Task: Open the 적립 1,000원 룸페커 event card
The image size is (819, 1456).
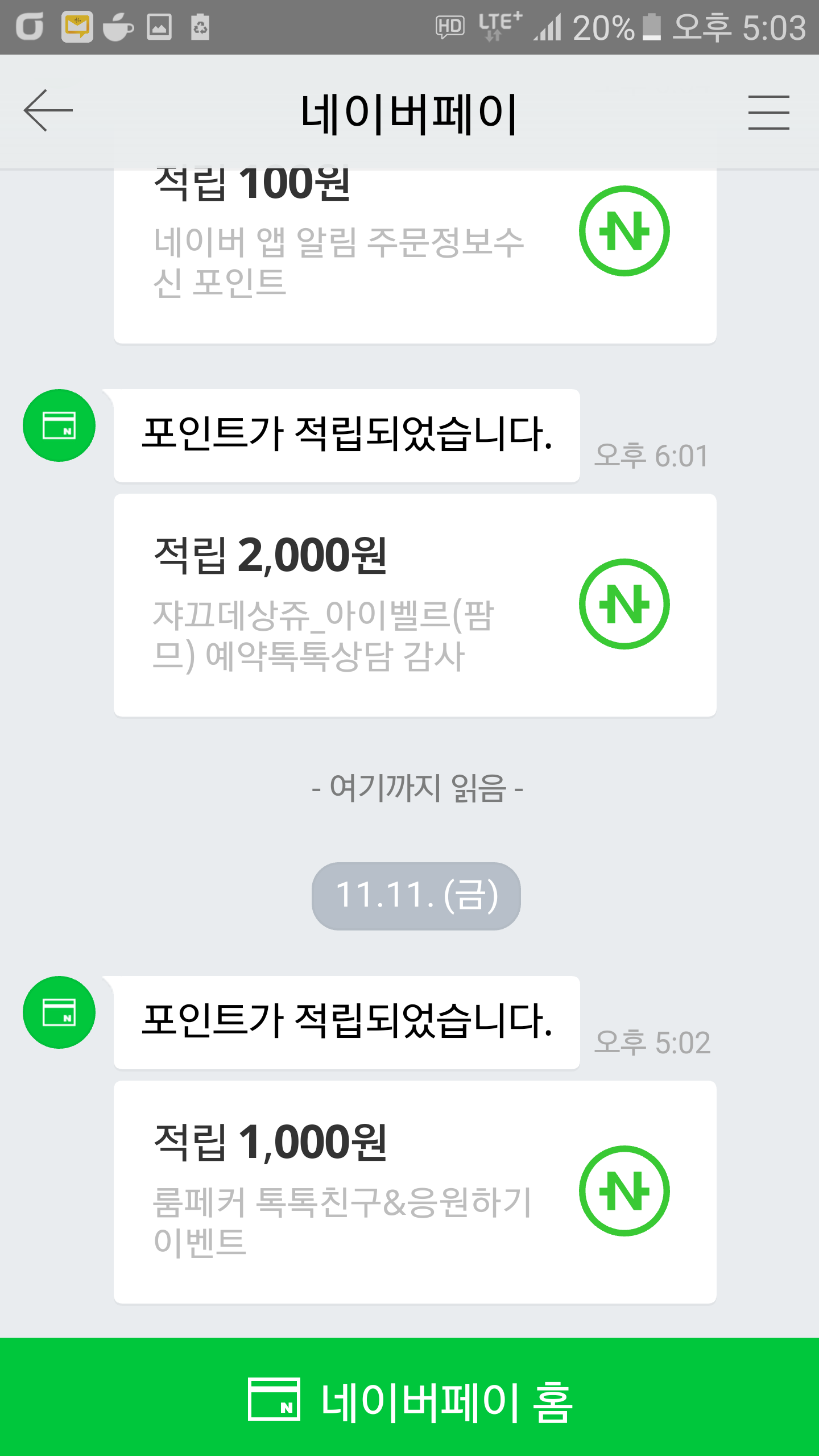Action: click(x=414, y=1192)
